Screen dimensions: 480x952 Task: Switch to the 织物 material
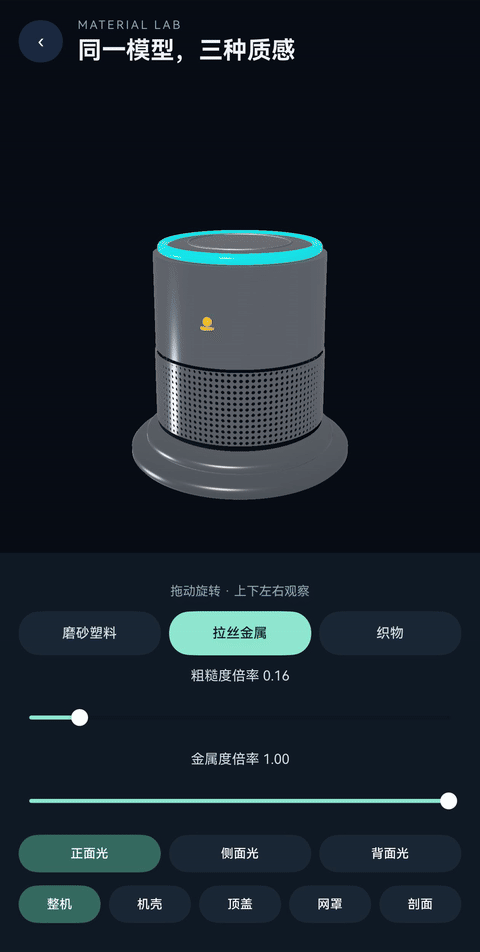point(390,633)
